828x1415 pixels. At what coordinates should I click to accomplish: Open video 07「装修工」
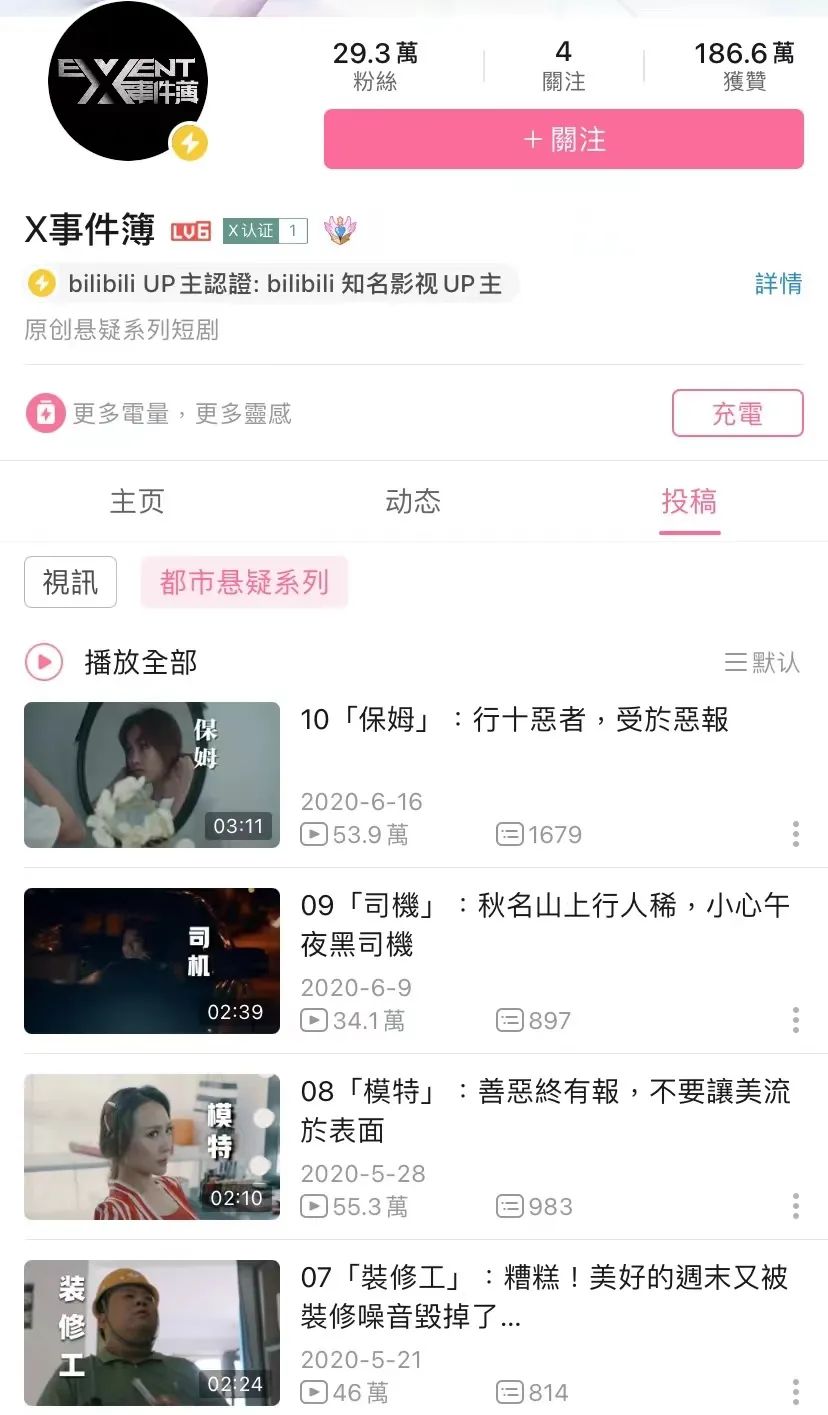pos(545,1296)
